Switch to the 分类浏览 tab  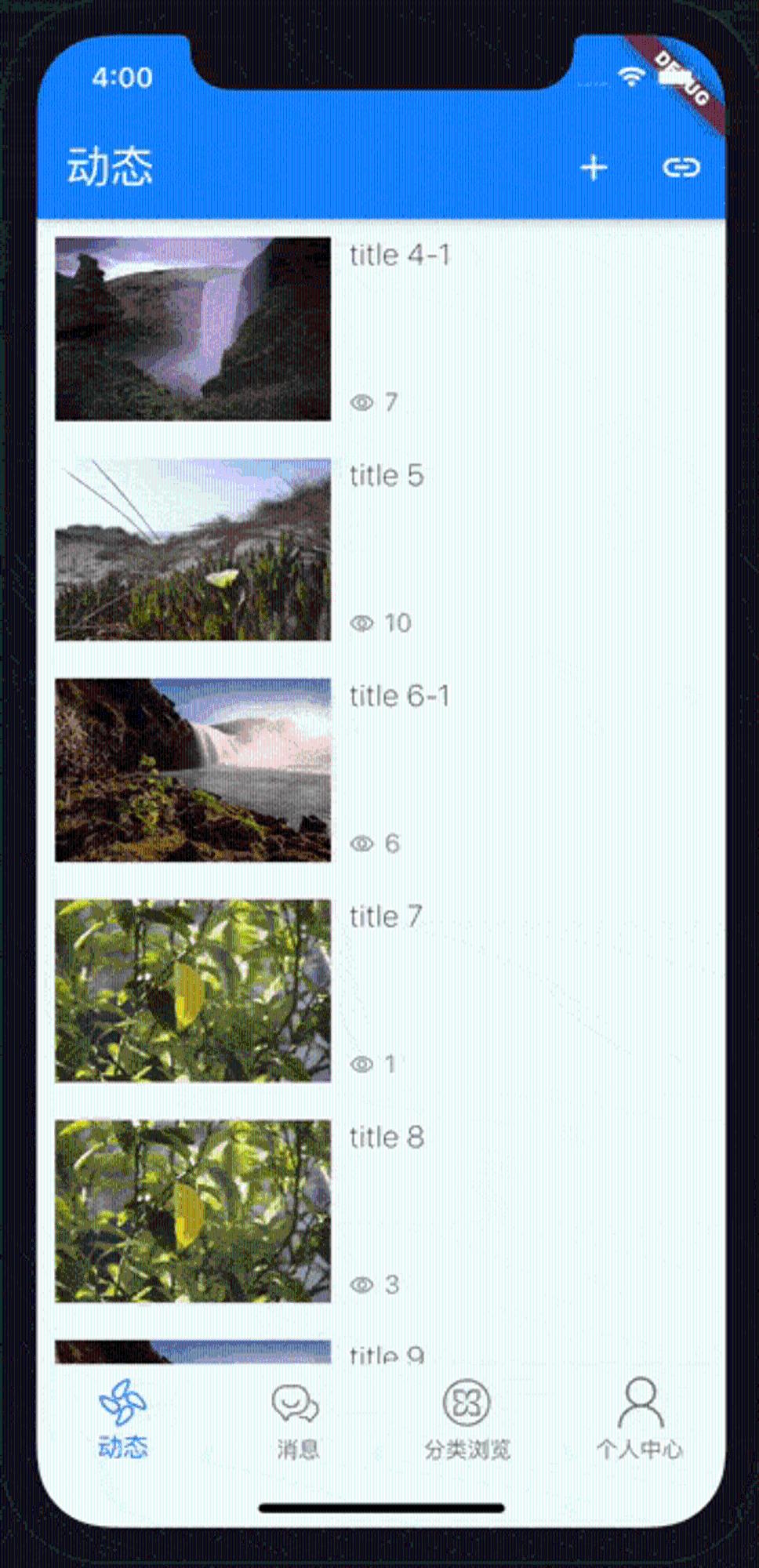(467, 1421)
